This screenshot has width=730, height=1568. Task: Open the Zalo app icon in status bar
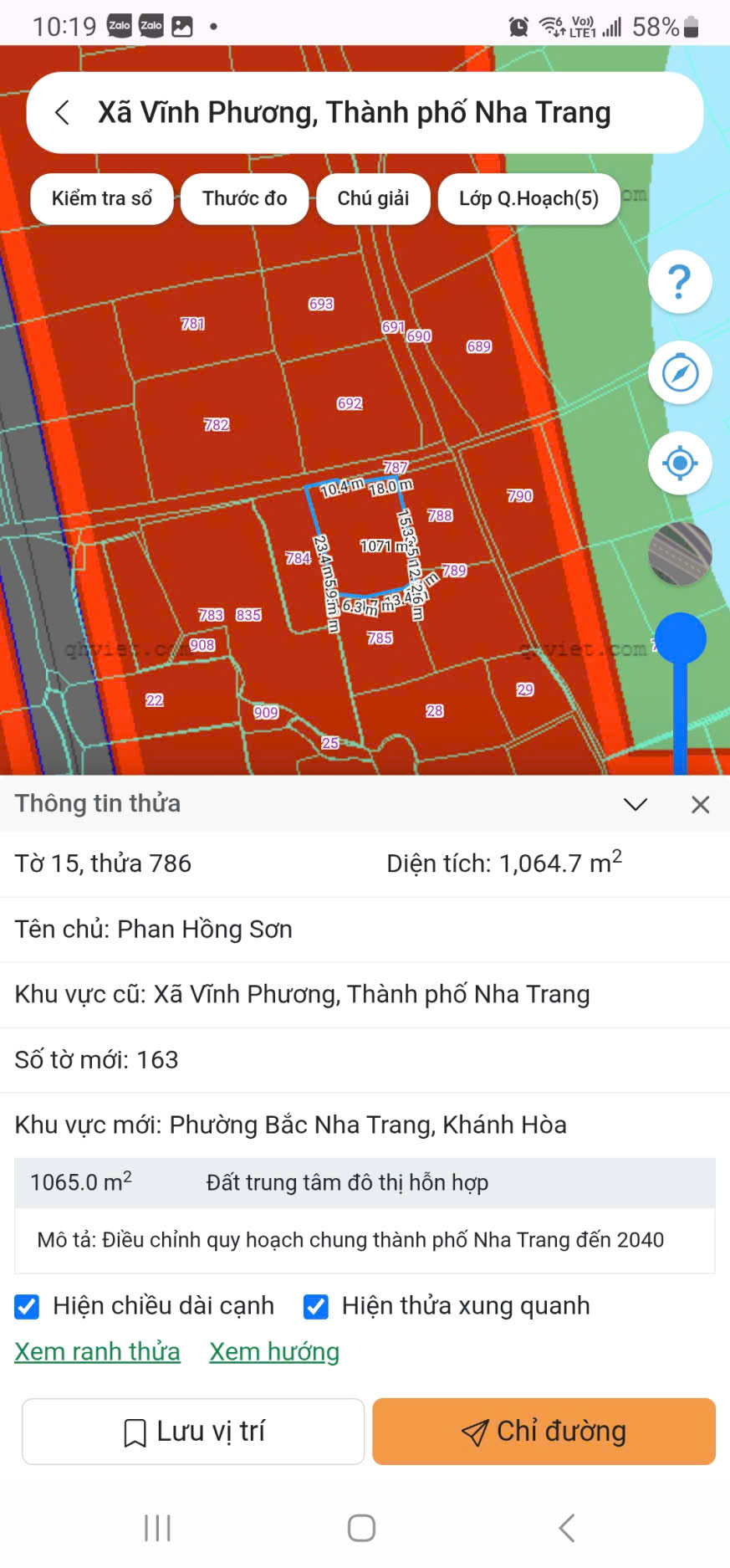[x=119, y=26]
